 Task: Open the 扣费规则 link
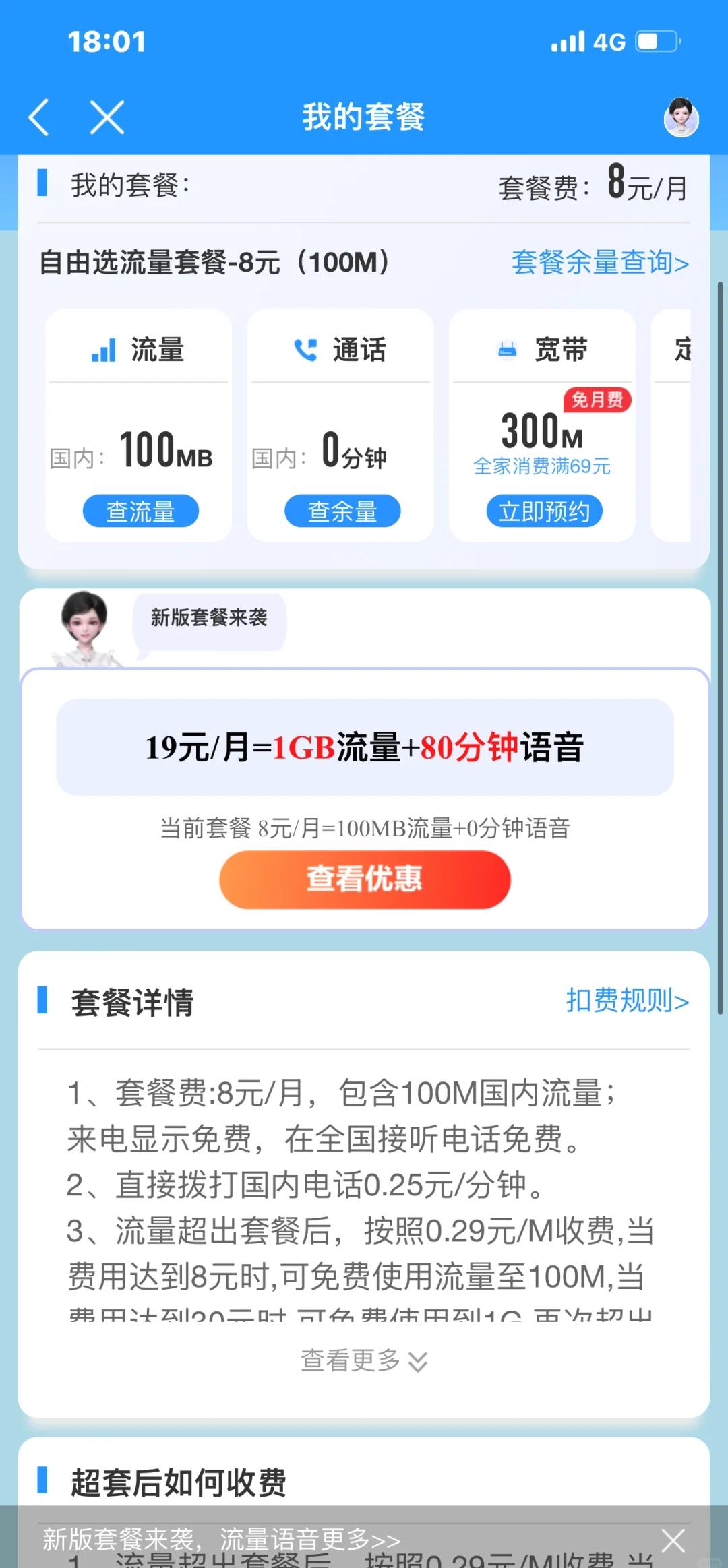point(627,1001)
